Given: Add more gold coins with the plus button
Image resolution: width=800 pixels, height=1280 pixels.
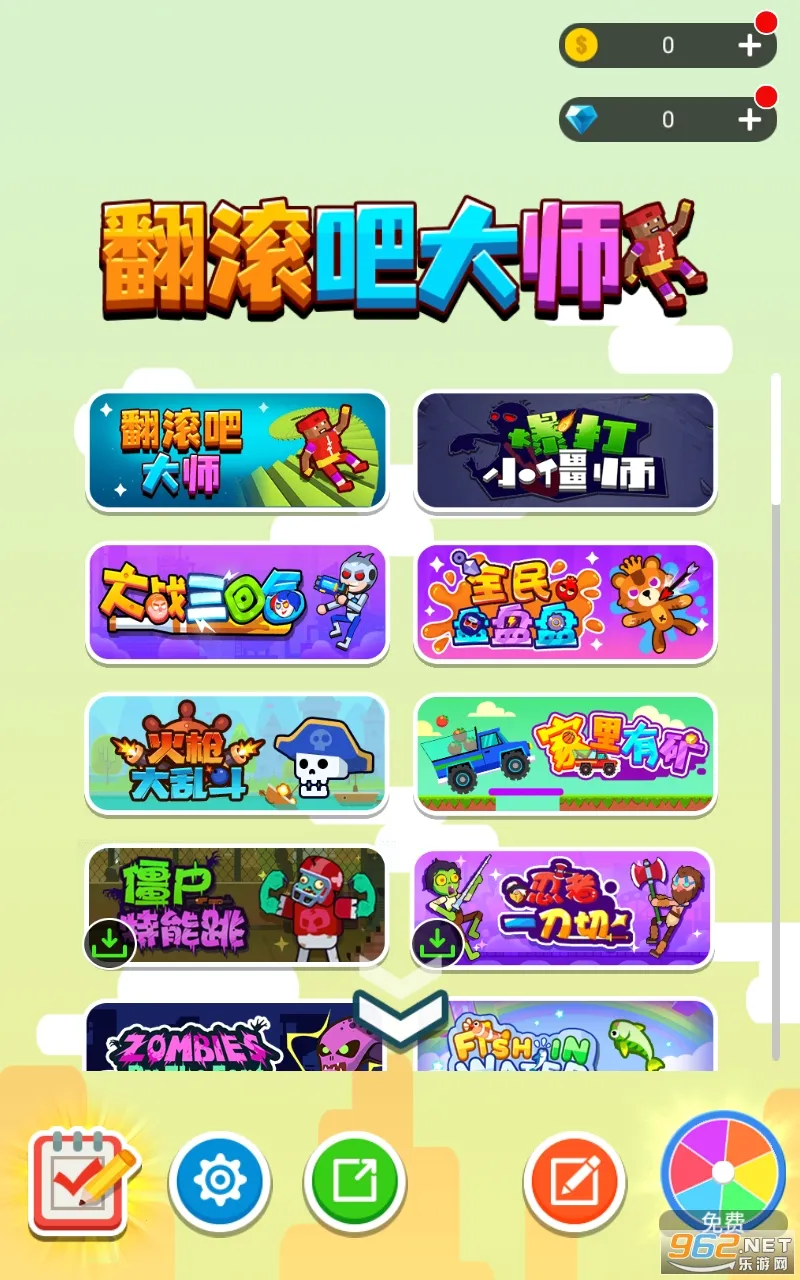Looking at the screenshot, I should [x=750, y=46].
